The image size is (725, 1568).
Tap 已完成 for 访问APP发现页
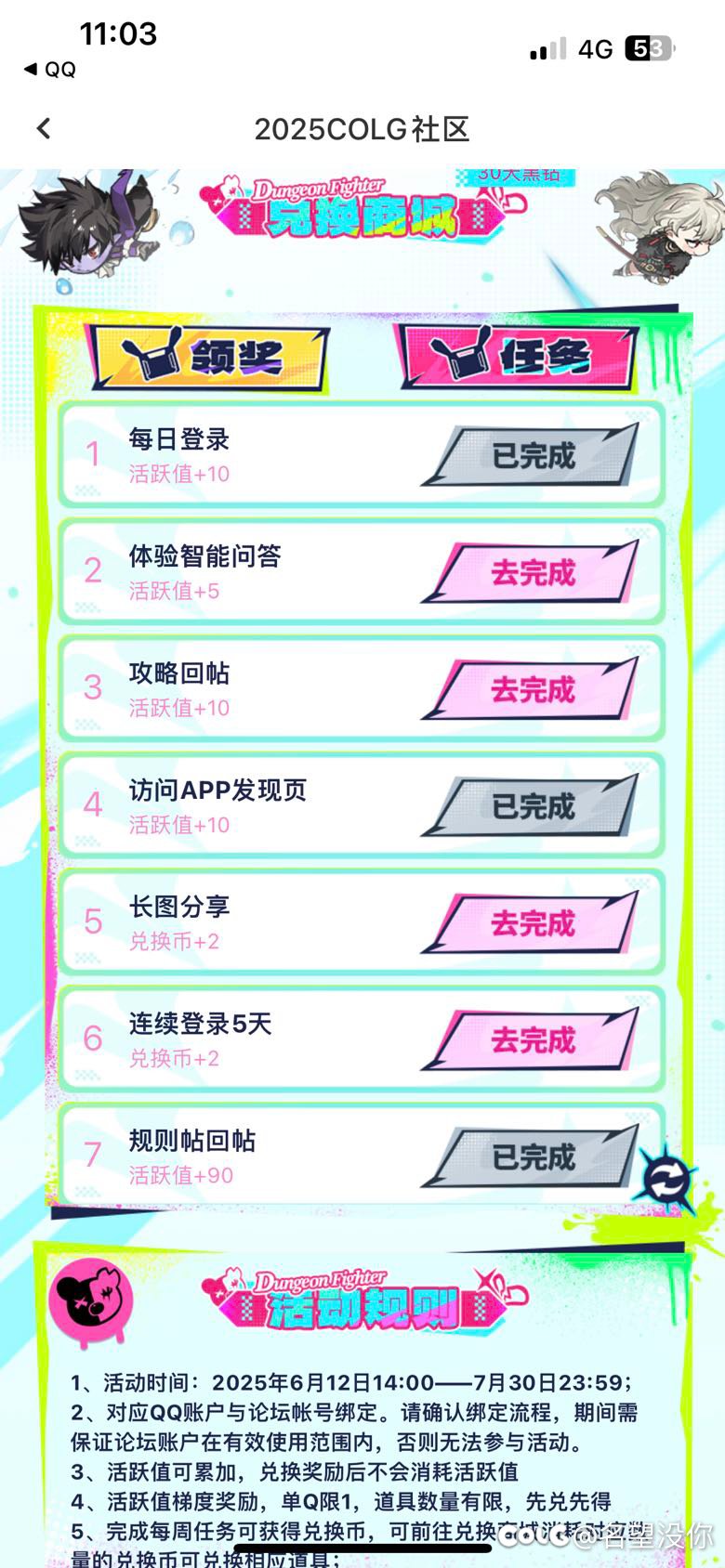point(532,807)
